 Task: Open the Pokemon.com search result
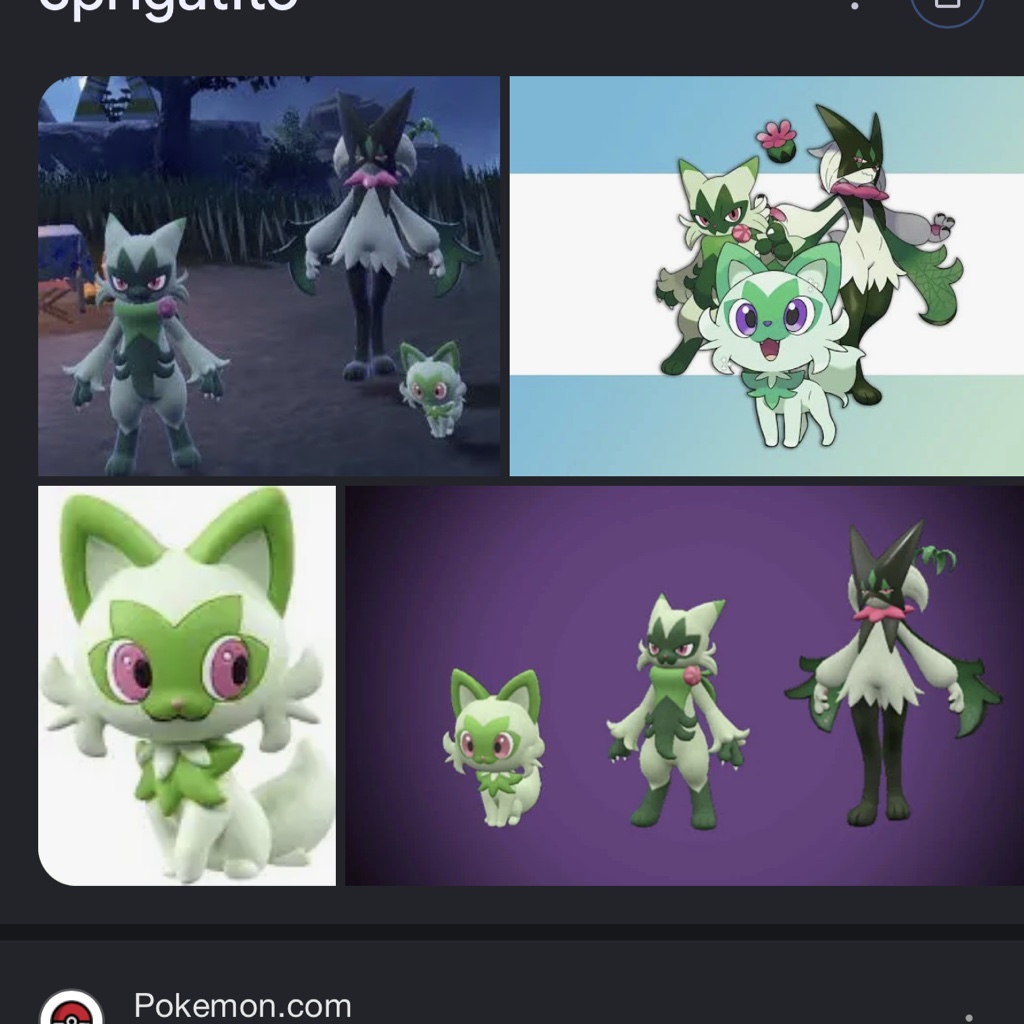coord(242,1006)
